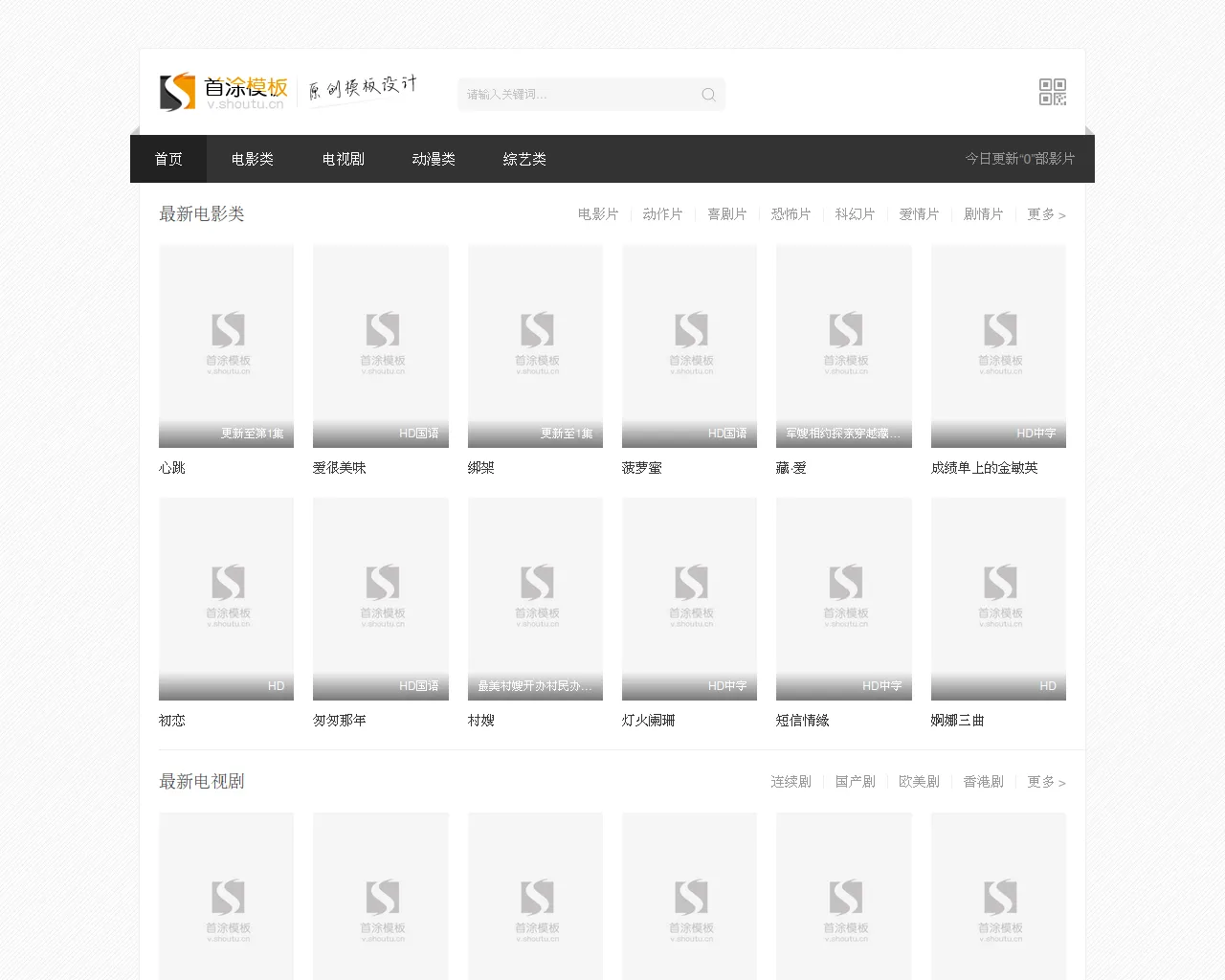Image resolution: width=1225 pixels, height=980 pixels.
Task: Select the 动漫类 tab
Action: [x=434, y=159]
